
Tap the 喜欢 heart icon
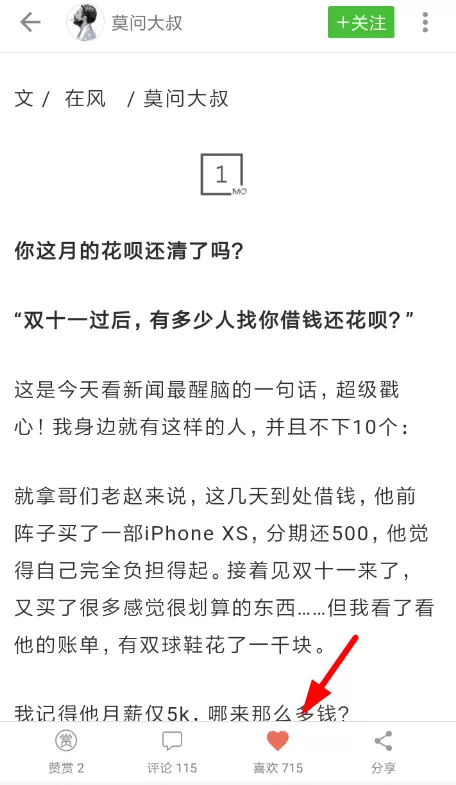[x=278, y=741]
